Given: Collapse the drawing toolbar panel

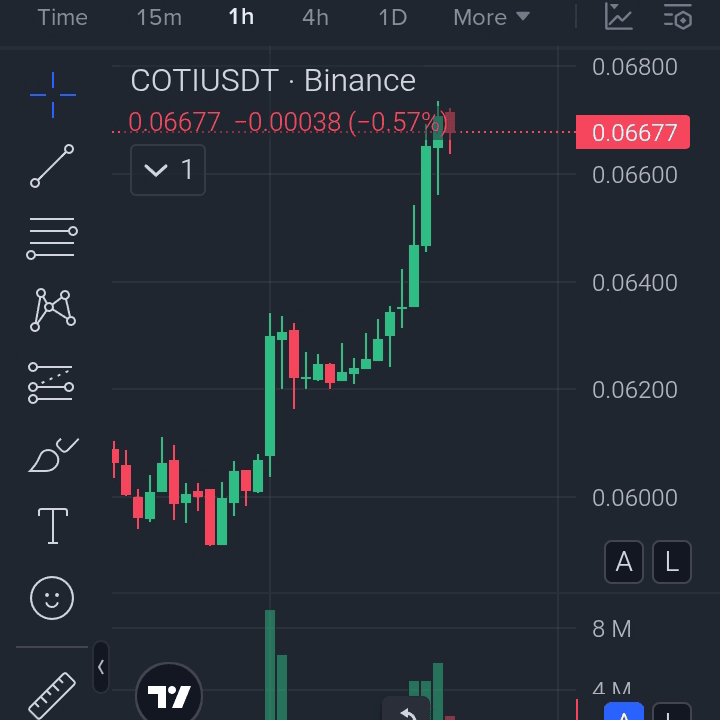Looking at the screenshot, I should pos(101,667).
